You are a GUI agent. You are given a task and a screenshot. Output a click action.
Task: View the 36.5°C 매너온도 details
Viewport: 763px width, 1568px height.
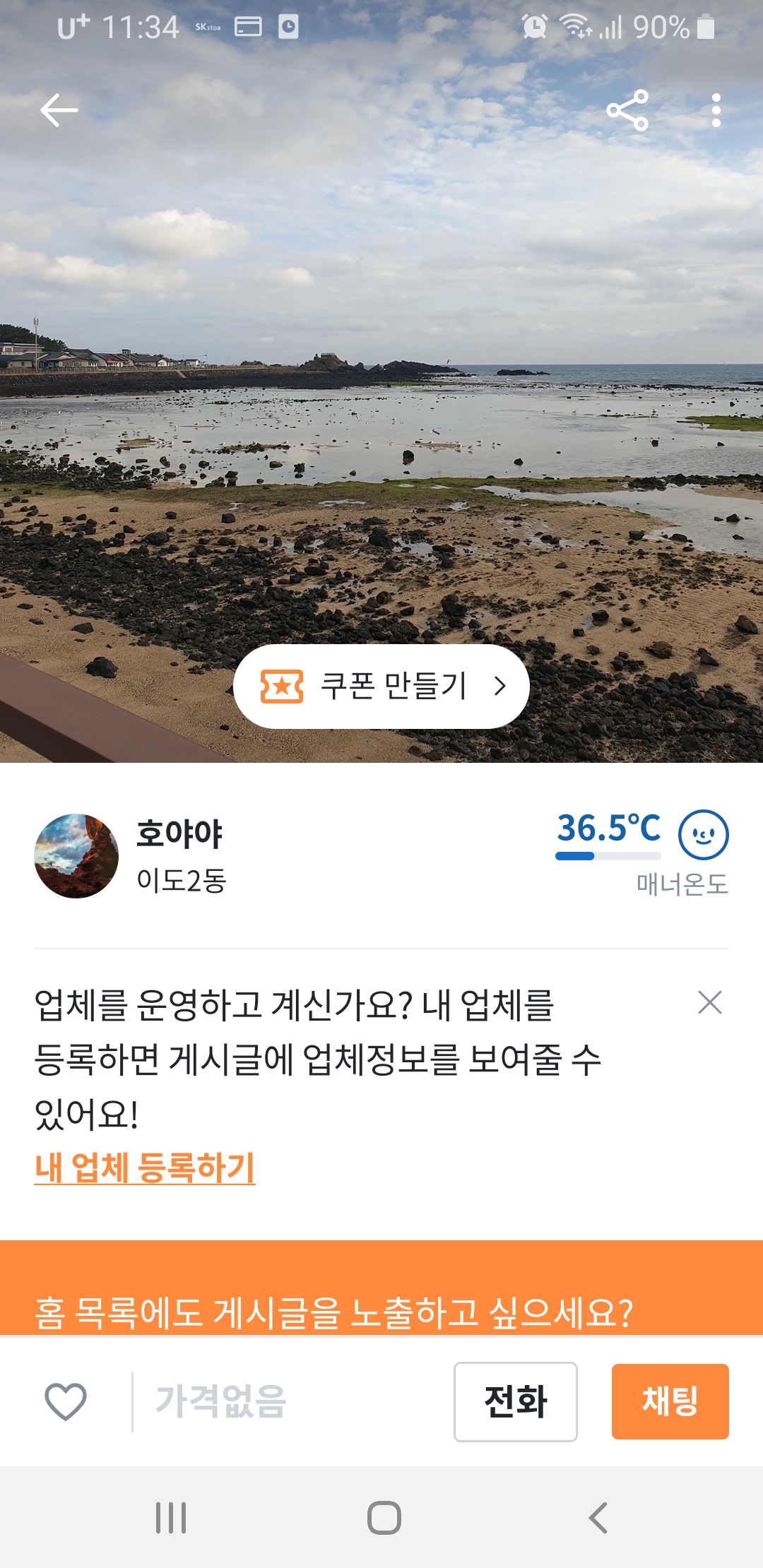(x=642, y=853)
